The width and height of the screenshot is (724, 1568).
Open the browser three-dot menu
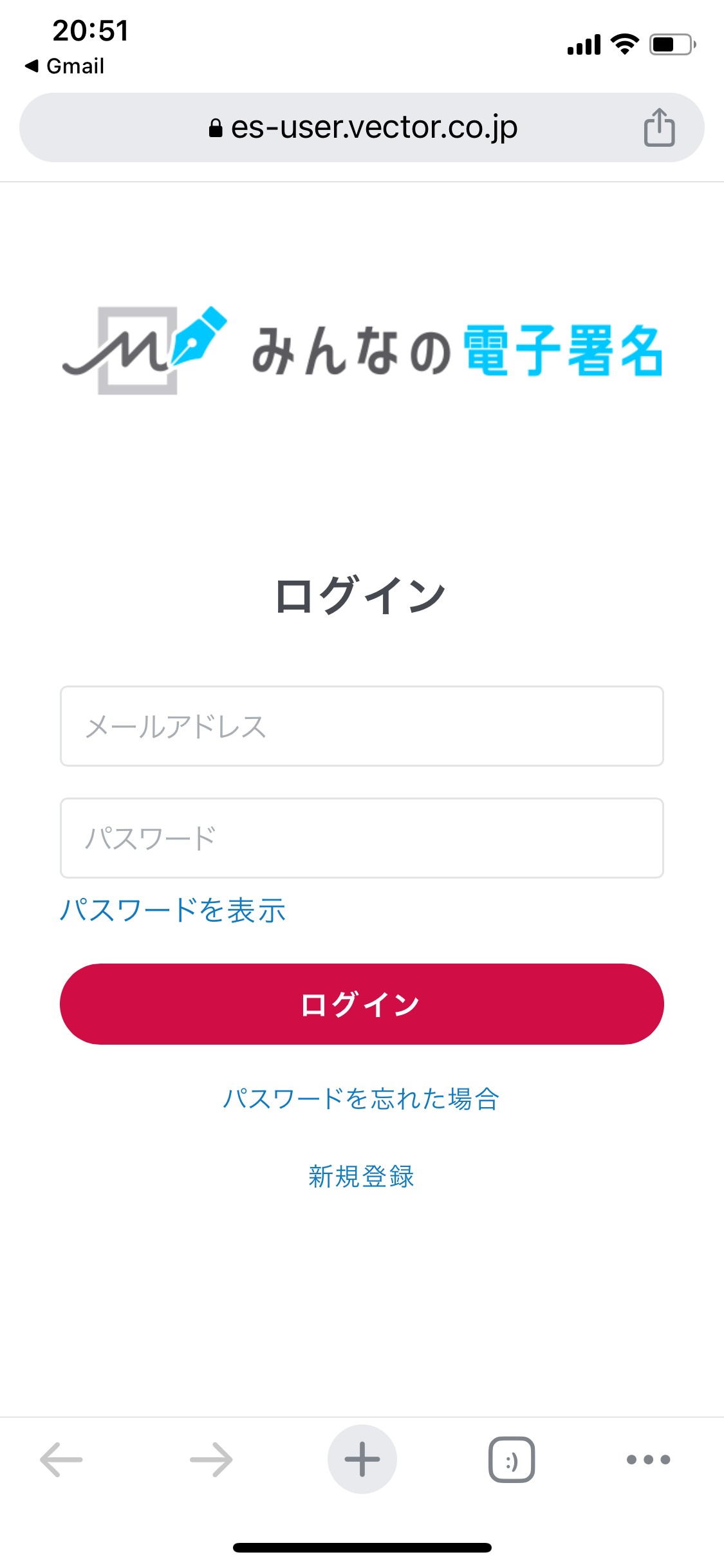[649, 1459]
